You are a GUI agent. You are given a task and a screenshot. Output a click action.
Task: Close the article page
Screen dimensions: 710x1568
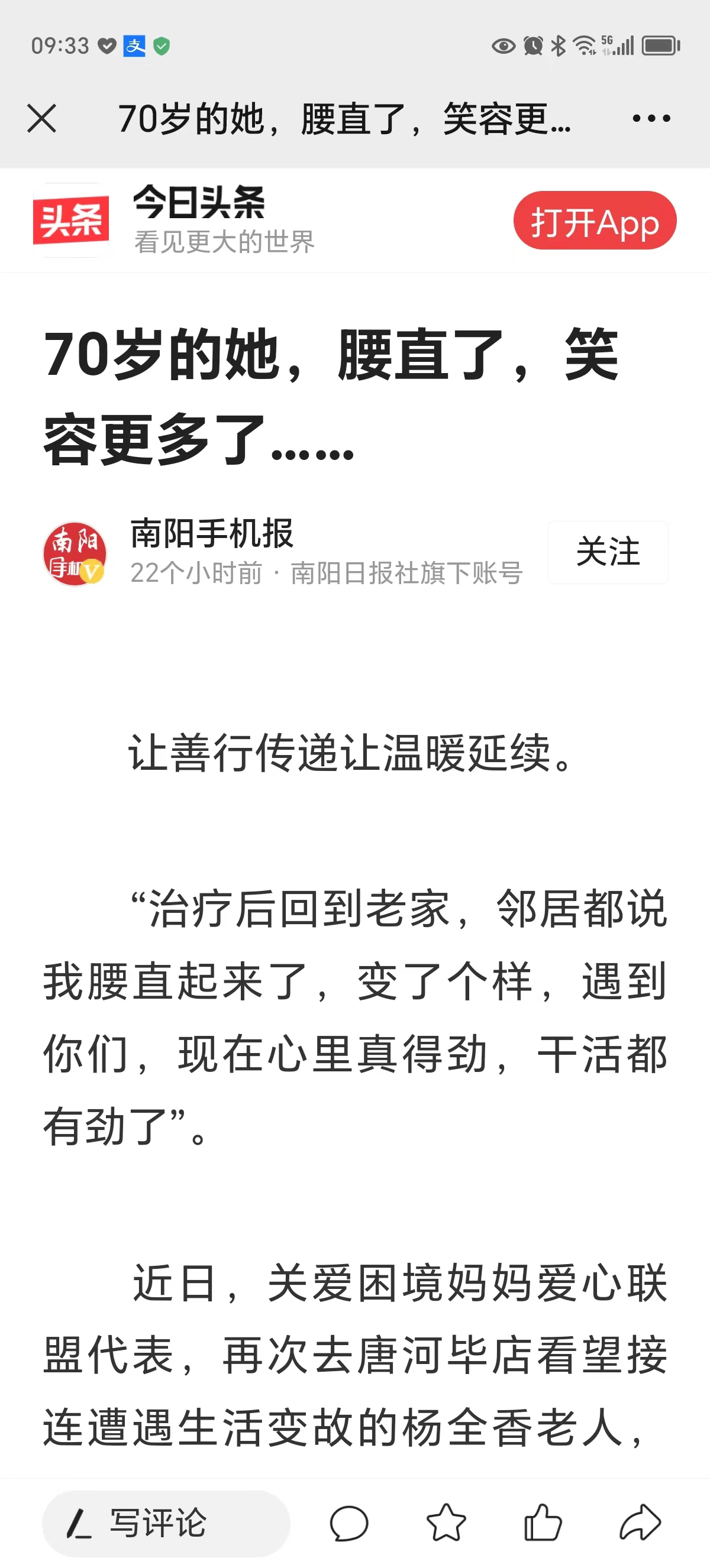point(42,118)
